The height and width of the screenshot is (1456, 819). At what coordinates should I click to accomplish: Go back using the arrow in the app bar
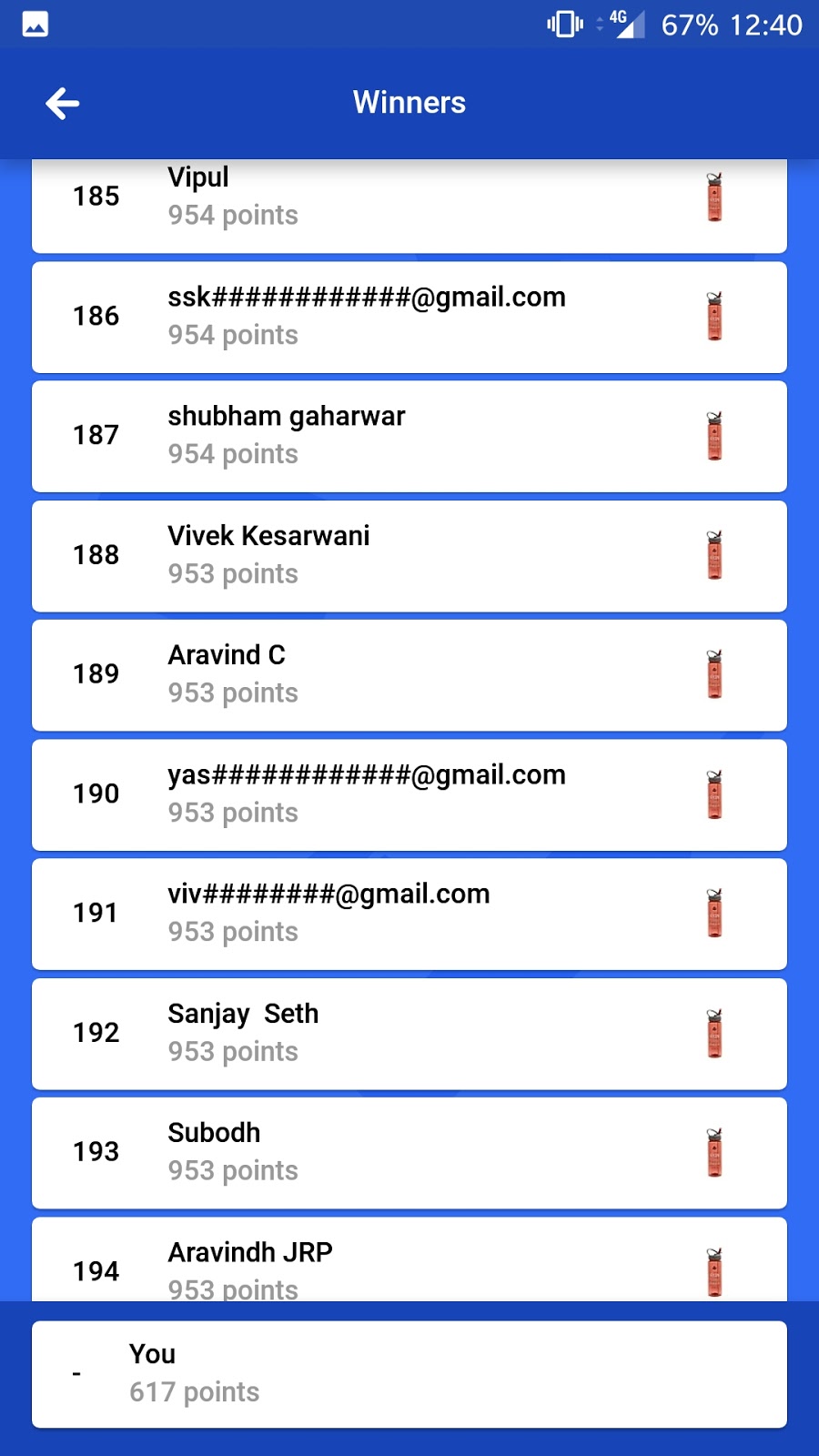62,103
